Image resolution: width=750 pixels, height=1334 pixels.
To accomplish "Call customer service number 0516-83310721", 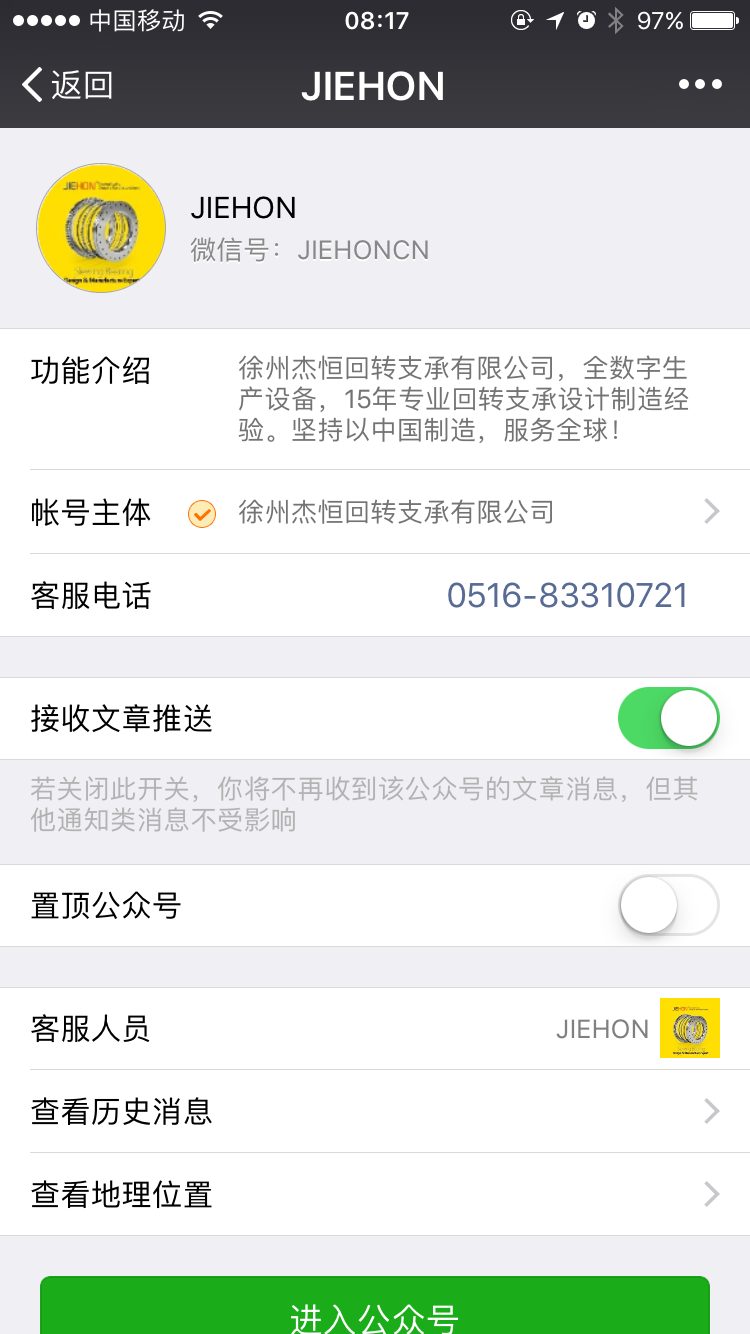I will pyautogui.click(x=567, y=596).
